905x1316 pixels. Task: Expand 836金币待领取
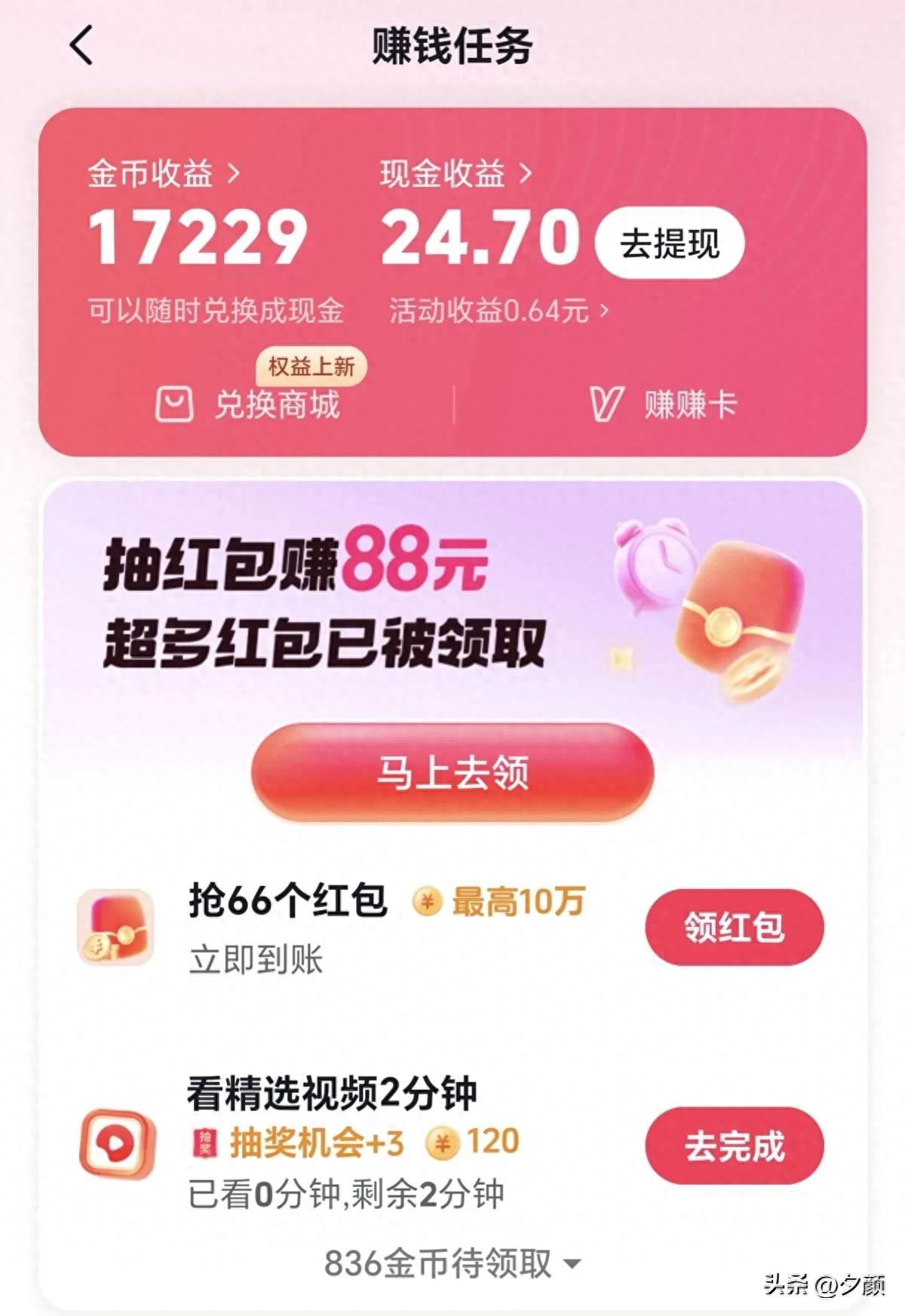[452, 1264]
